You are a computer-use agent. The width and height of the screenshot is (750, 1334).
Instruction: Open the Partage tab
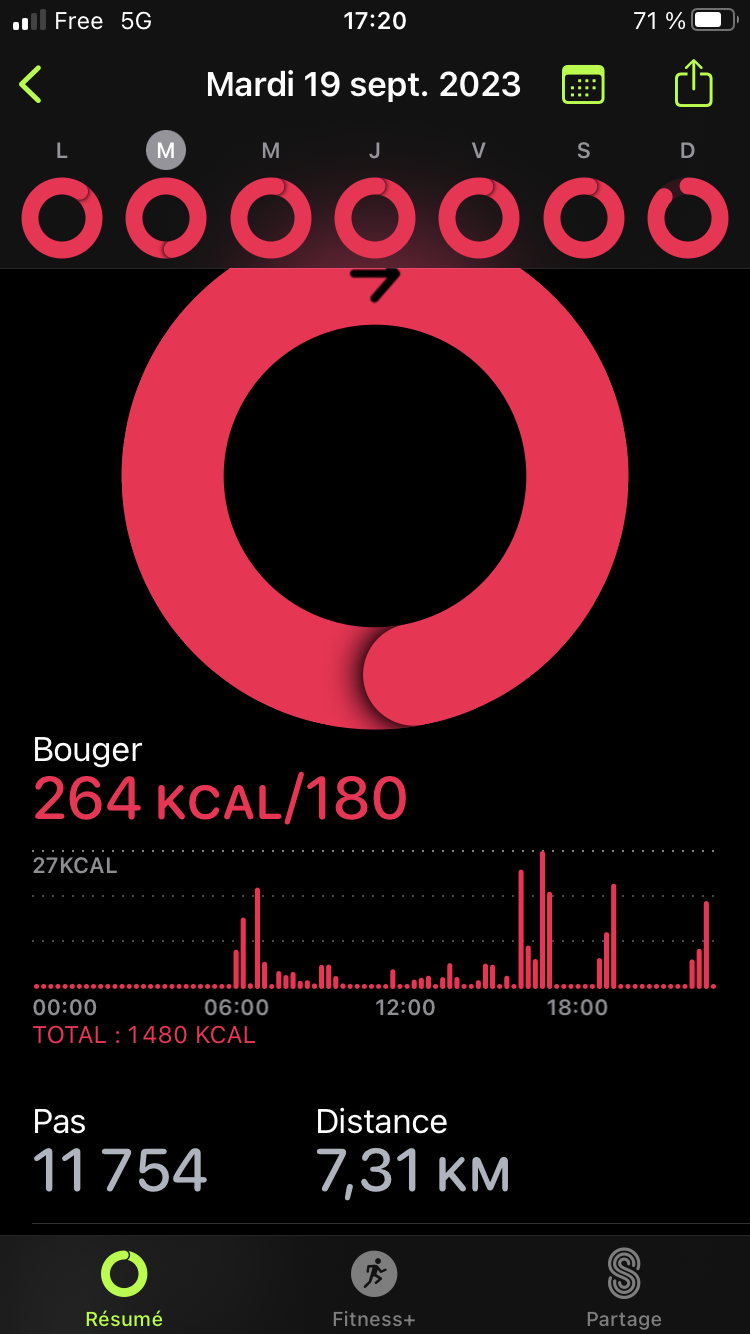[624, 1288]
